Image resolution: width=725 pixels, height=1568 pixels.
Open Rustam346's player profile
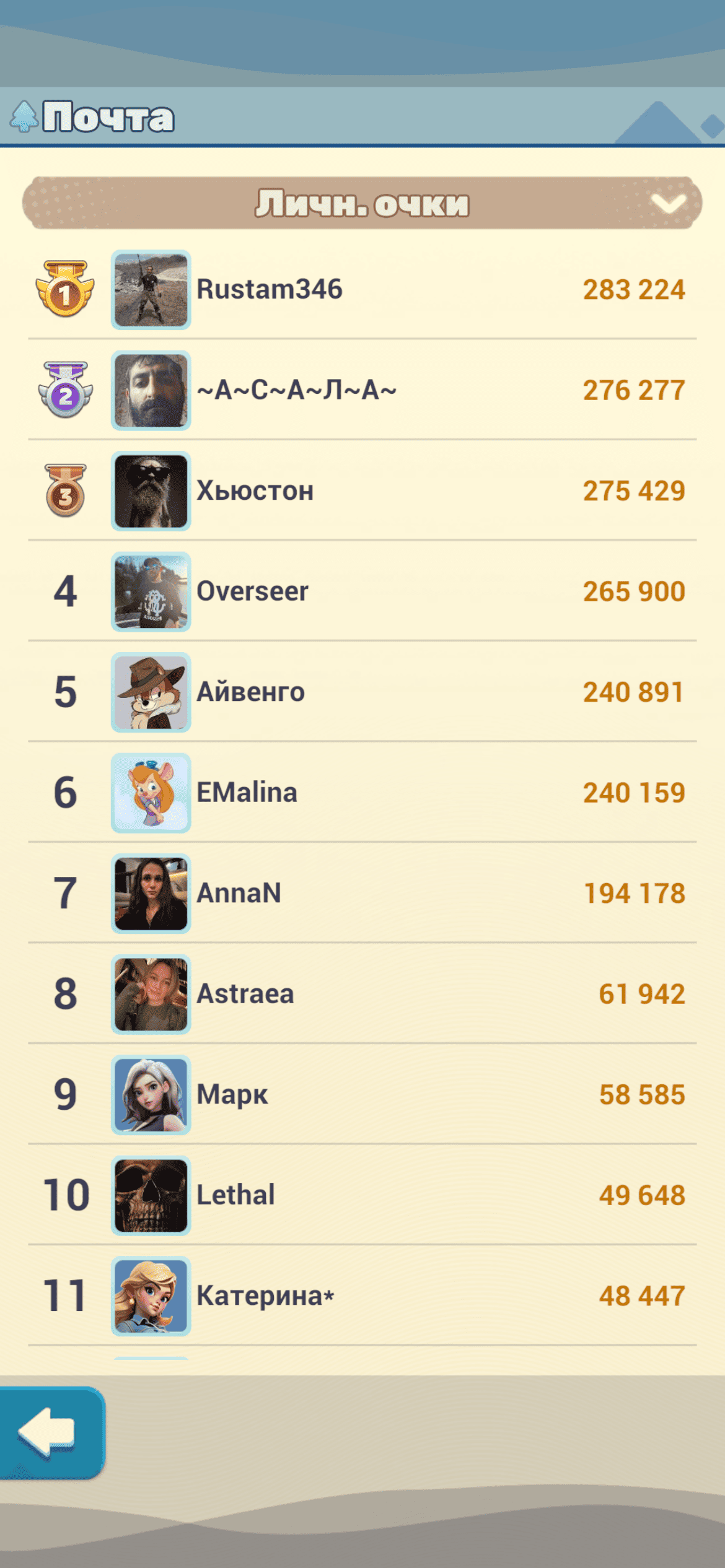[x=269, y=290]
